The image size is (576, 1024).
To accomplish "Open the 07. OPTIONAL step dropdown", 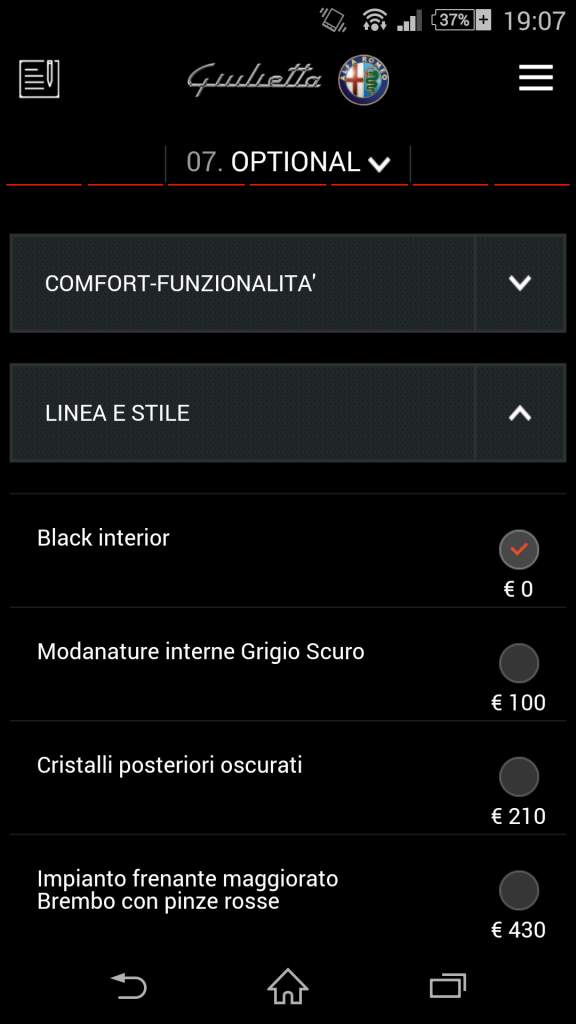I will click(288, 163).
